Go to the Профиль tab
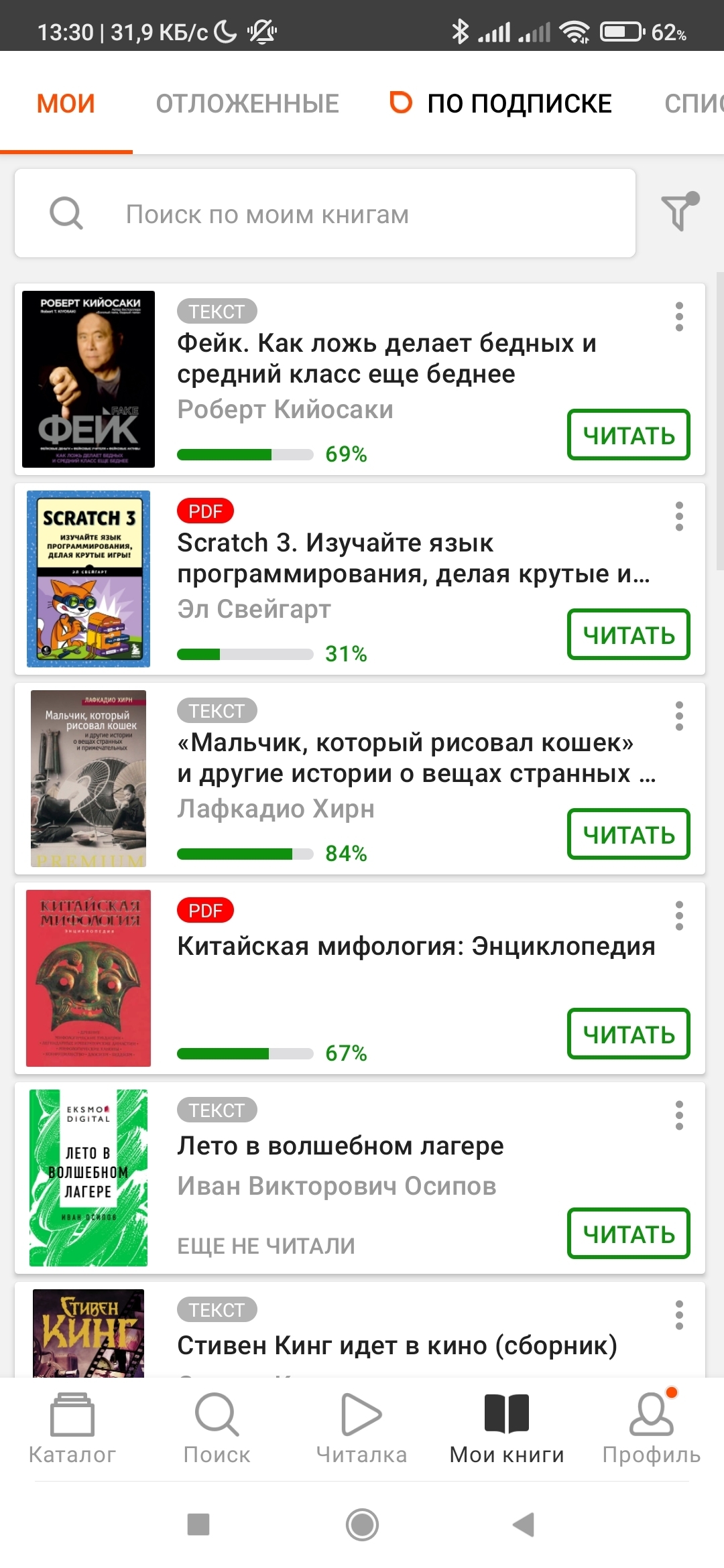This screenshot has height=1568, width=724. coord(652,1427)
